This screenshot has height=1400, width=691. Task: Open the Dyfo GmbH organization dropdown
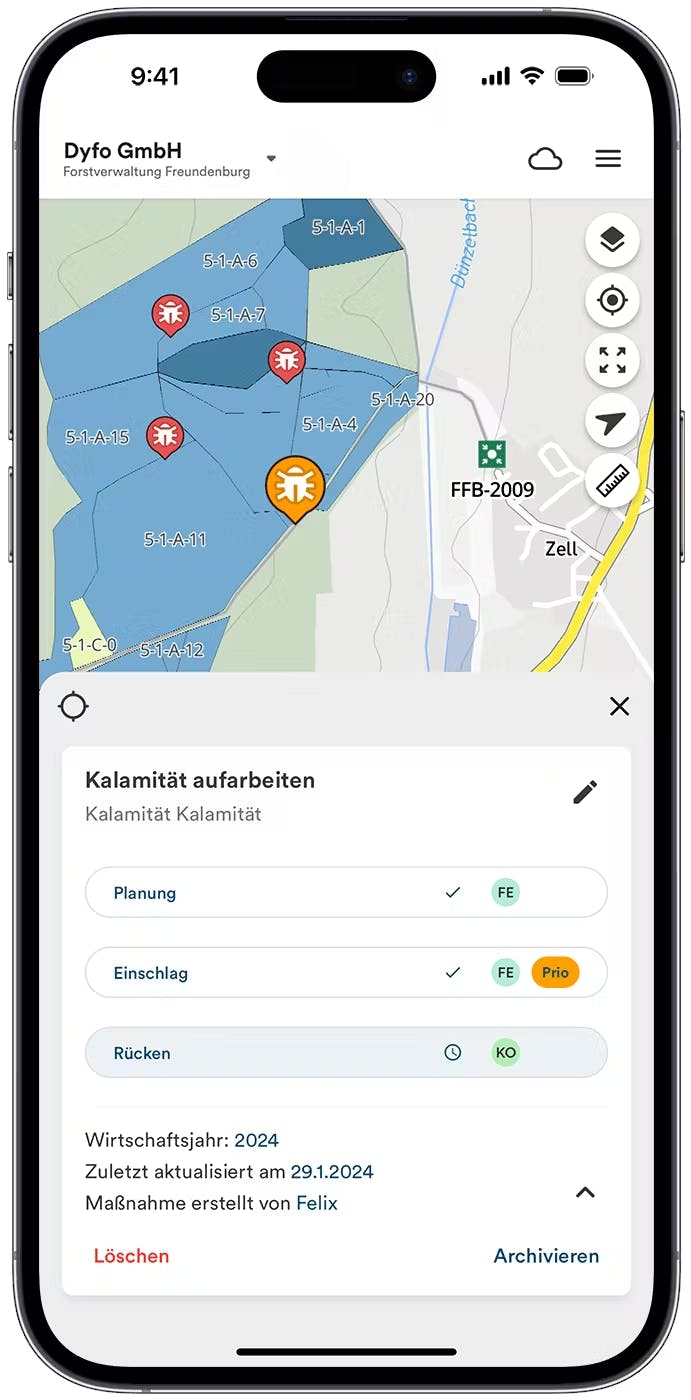(x=271, y=159)
